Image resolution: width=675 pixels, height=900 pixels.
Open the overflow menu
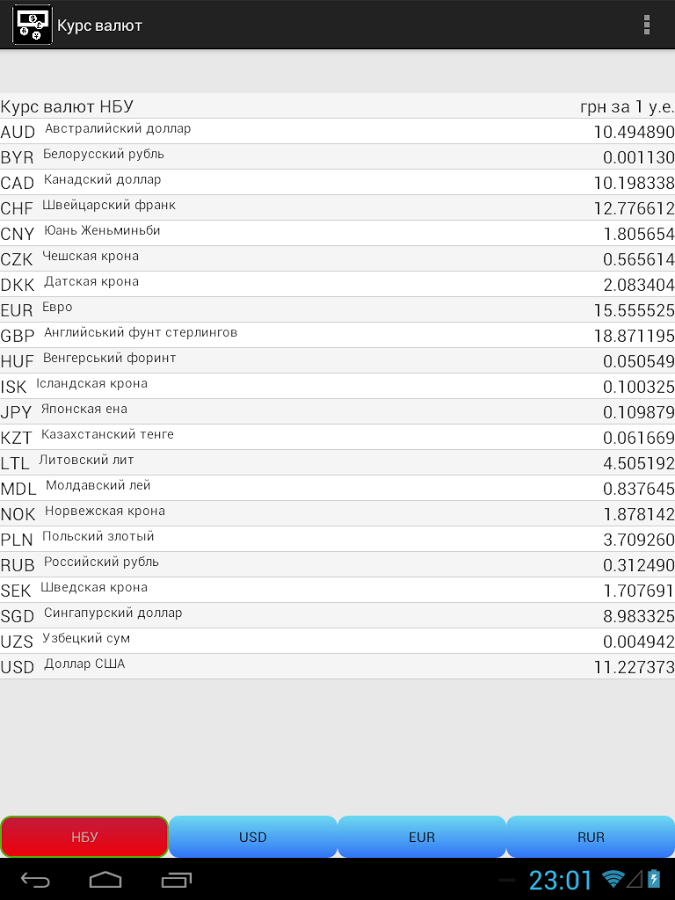648,25
